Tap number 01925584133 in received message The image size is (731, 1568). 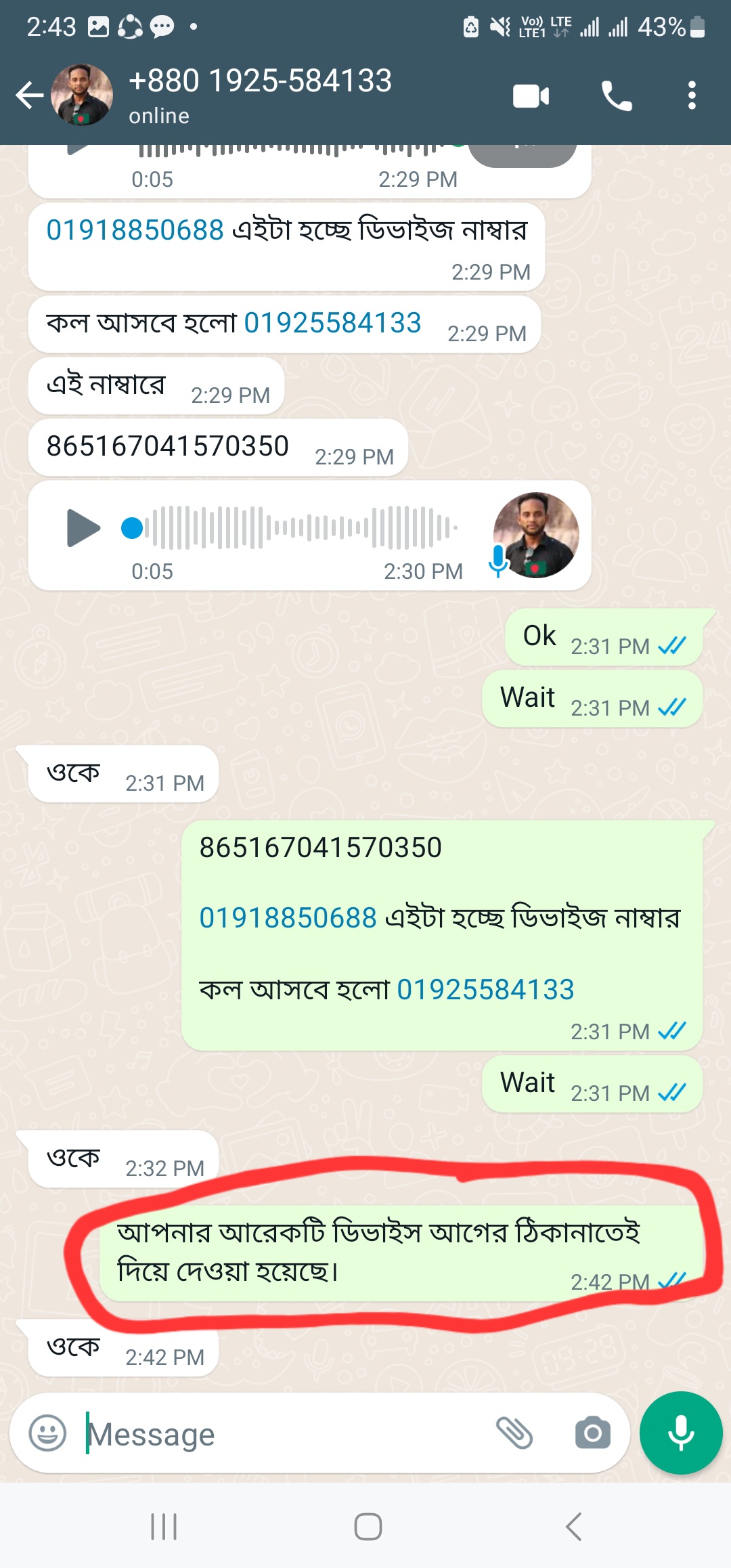[332, 323]
